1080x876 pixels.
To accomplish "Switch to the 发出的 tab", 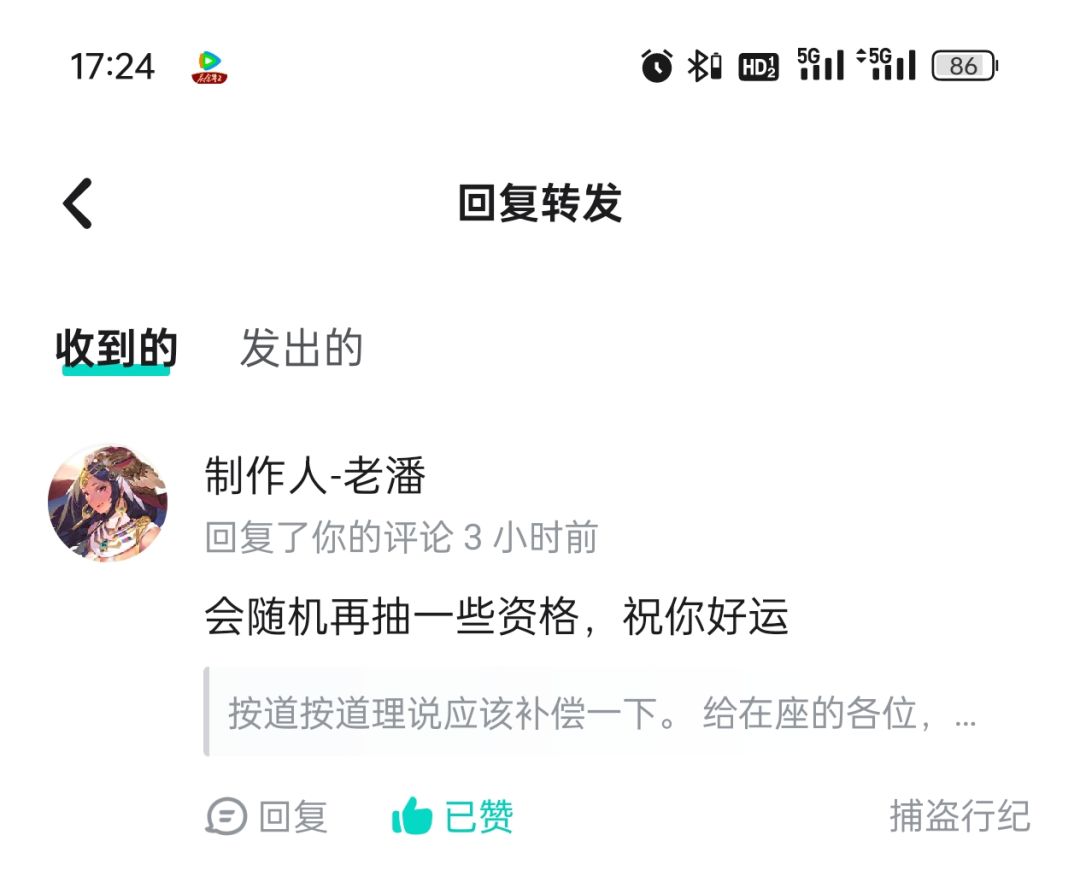I will (x=301, y=348).
